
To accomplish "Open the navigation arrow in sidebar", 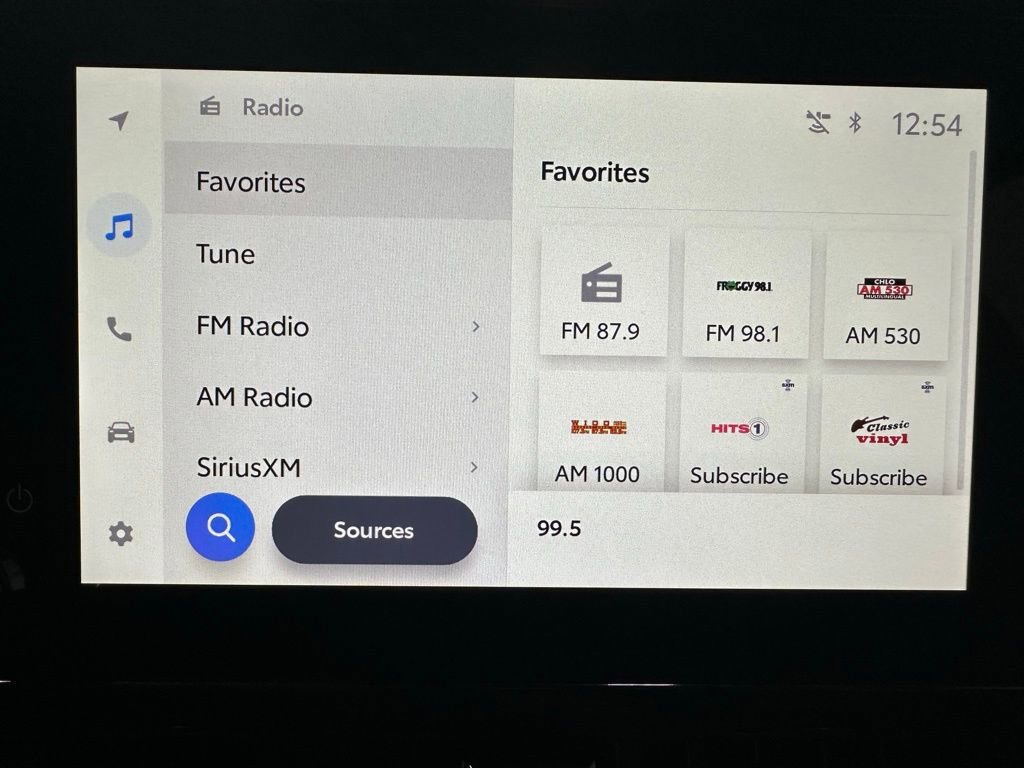I will click(119, 121).
